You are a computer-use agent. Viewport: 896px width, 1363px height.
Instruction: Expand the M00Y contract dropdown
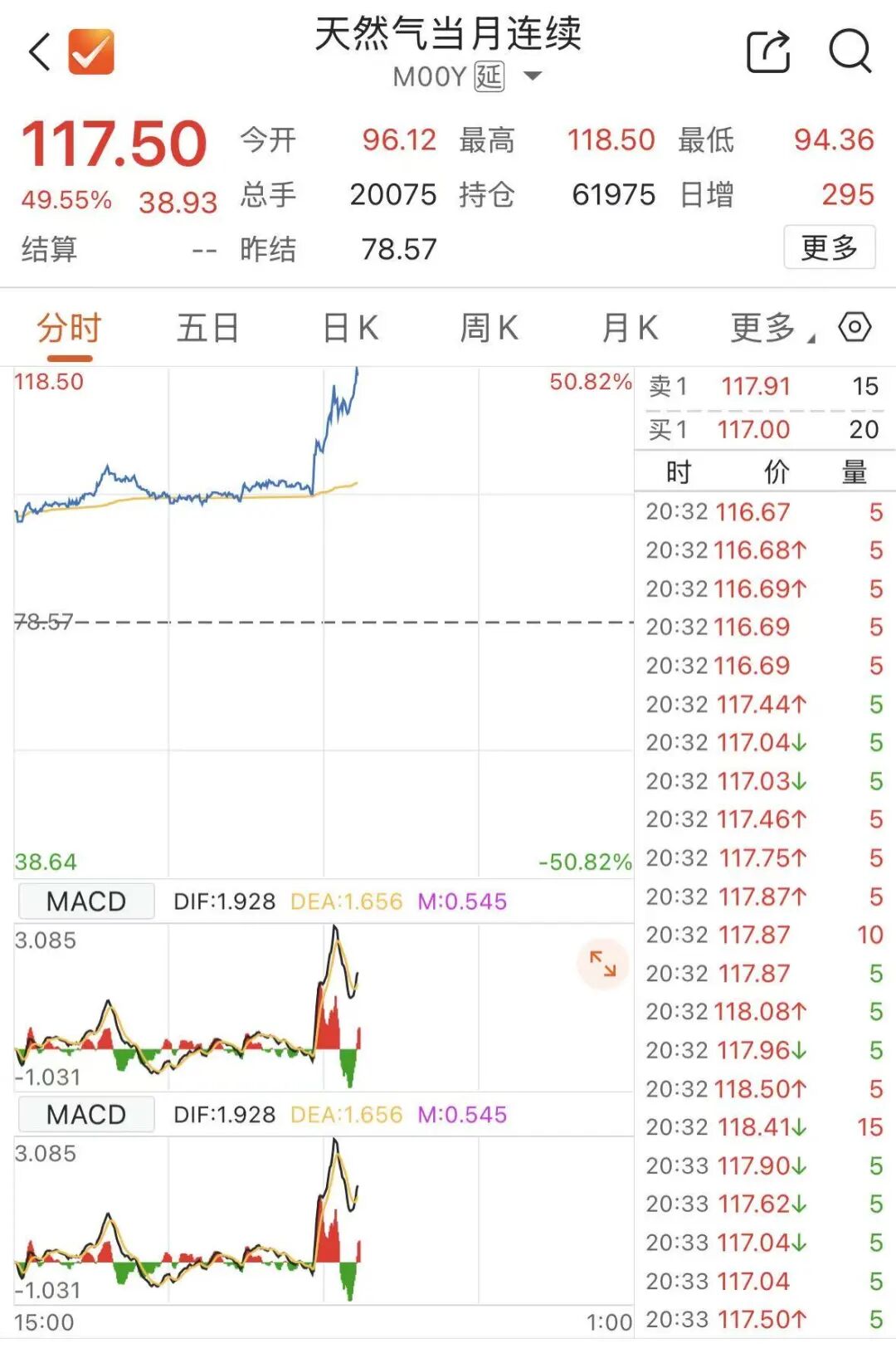[533, 76]
